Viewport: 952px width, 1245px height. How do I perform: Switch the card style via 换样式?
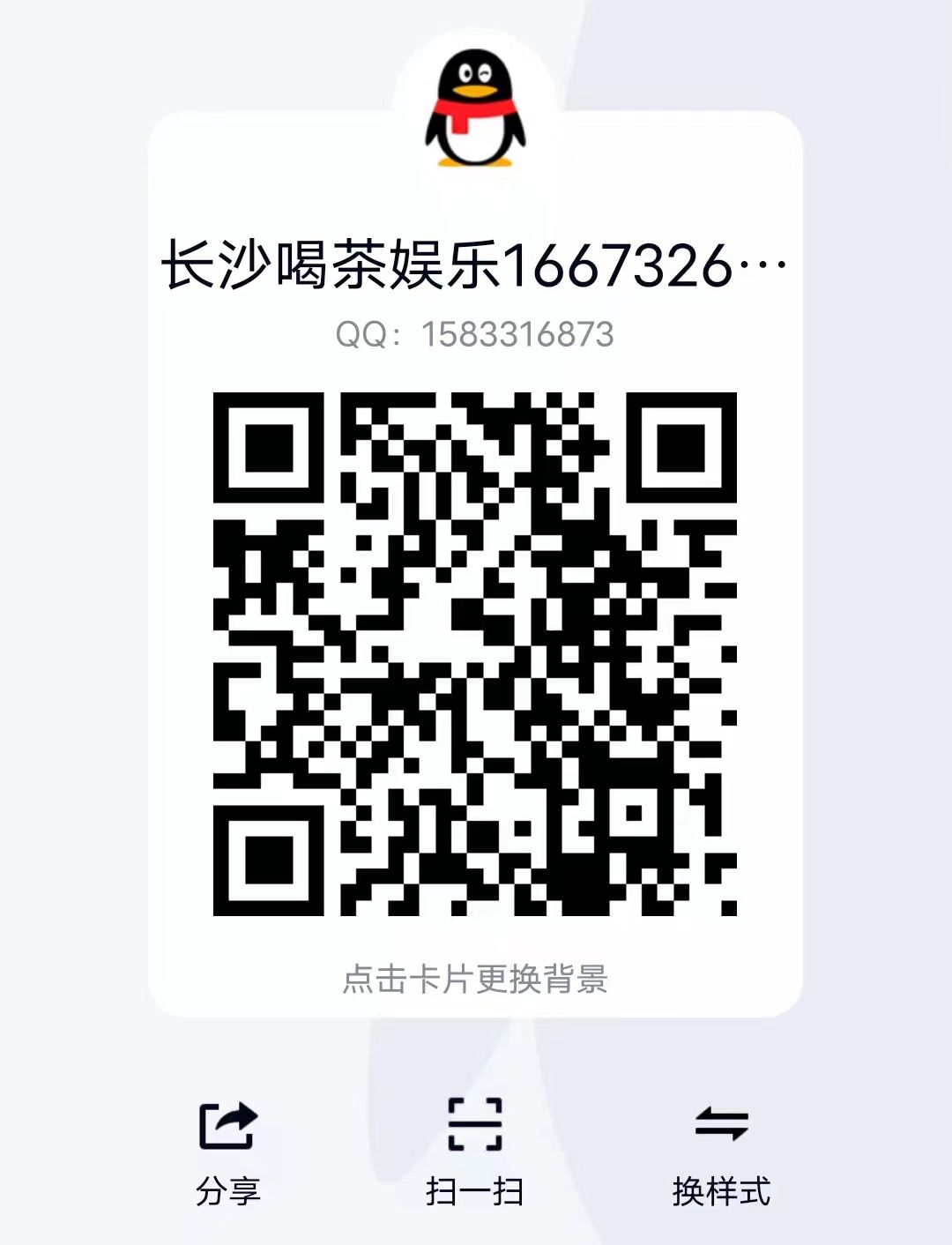721,1151
